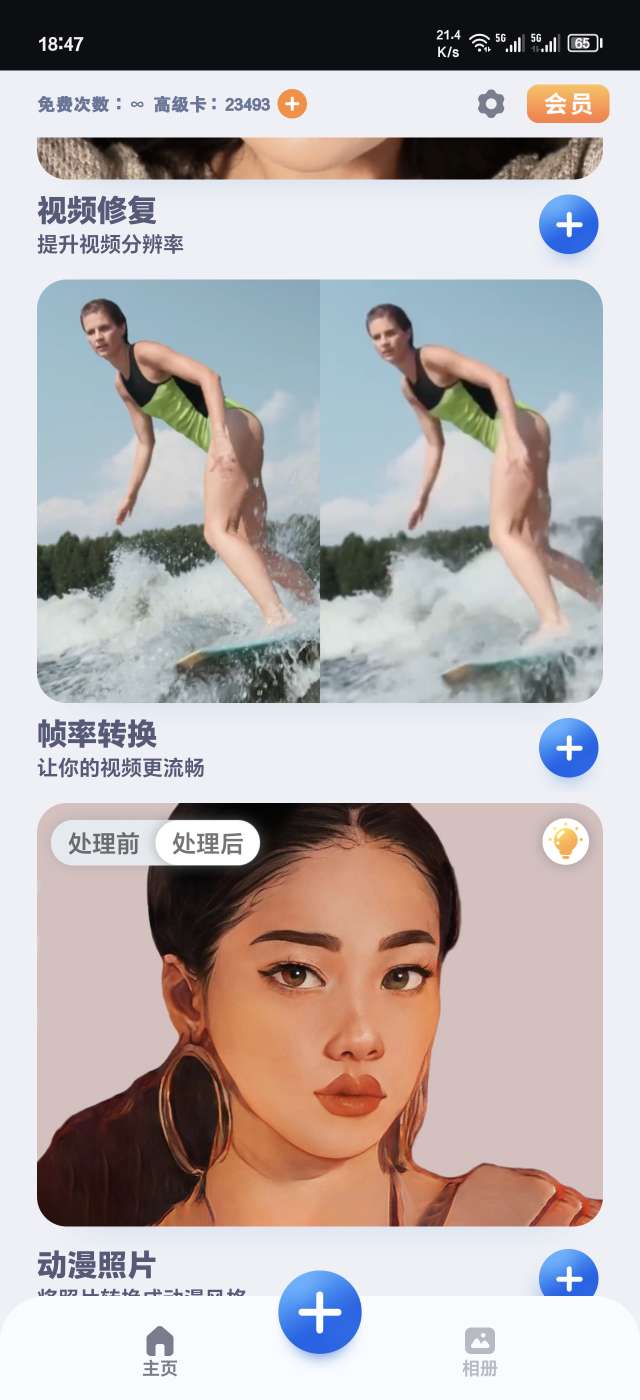Start 视频修复 with its plus button

click(x=568, y=225)
